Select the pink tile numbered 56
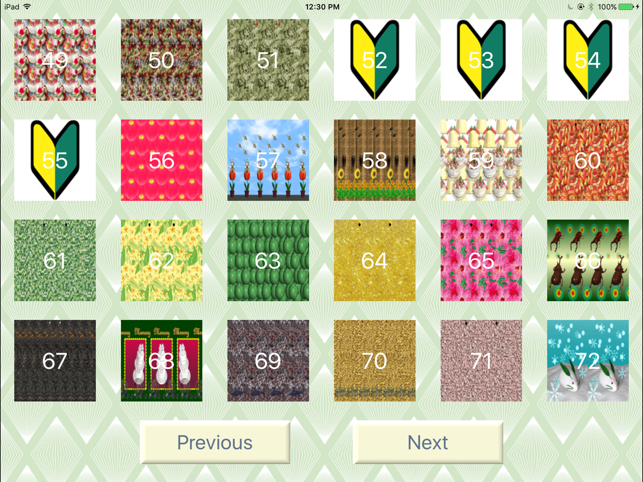This screenshot has height=482, width=643. tap(161, 160)
